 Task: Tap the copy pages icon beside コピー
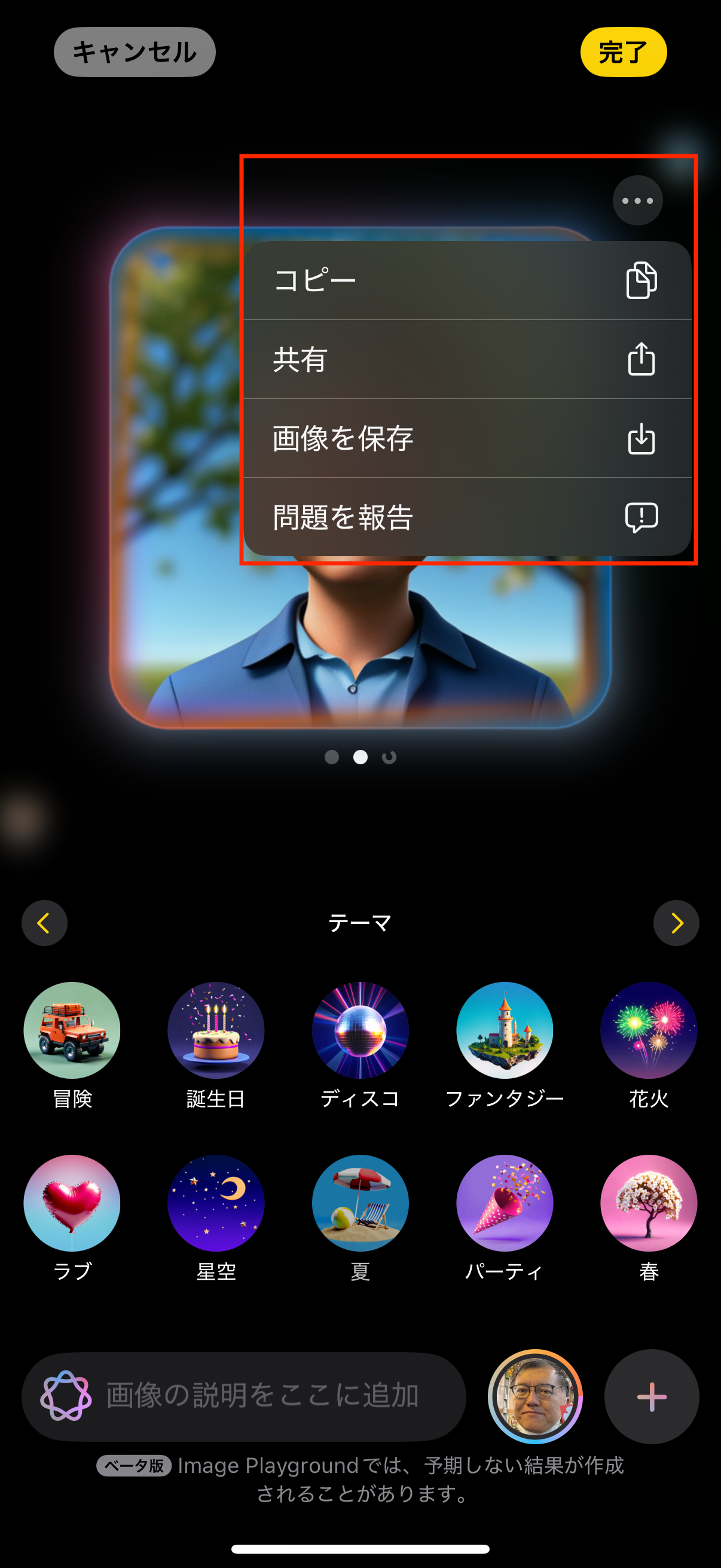[x=641, y=280]
